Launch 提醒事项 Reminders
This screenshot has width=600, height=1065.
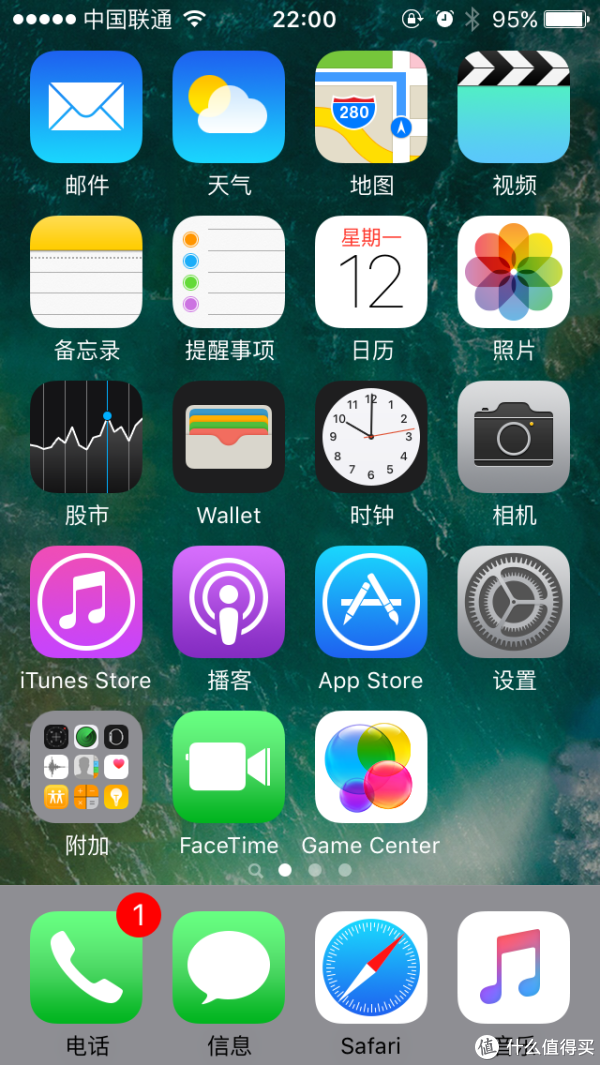pos(229,272)
